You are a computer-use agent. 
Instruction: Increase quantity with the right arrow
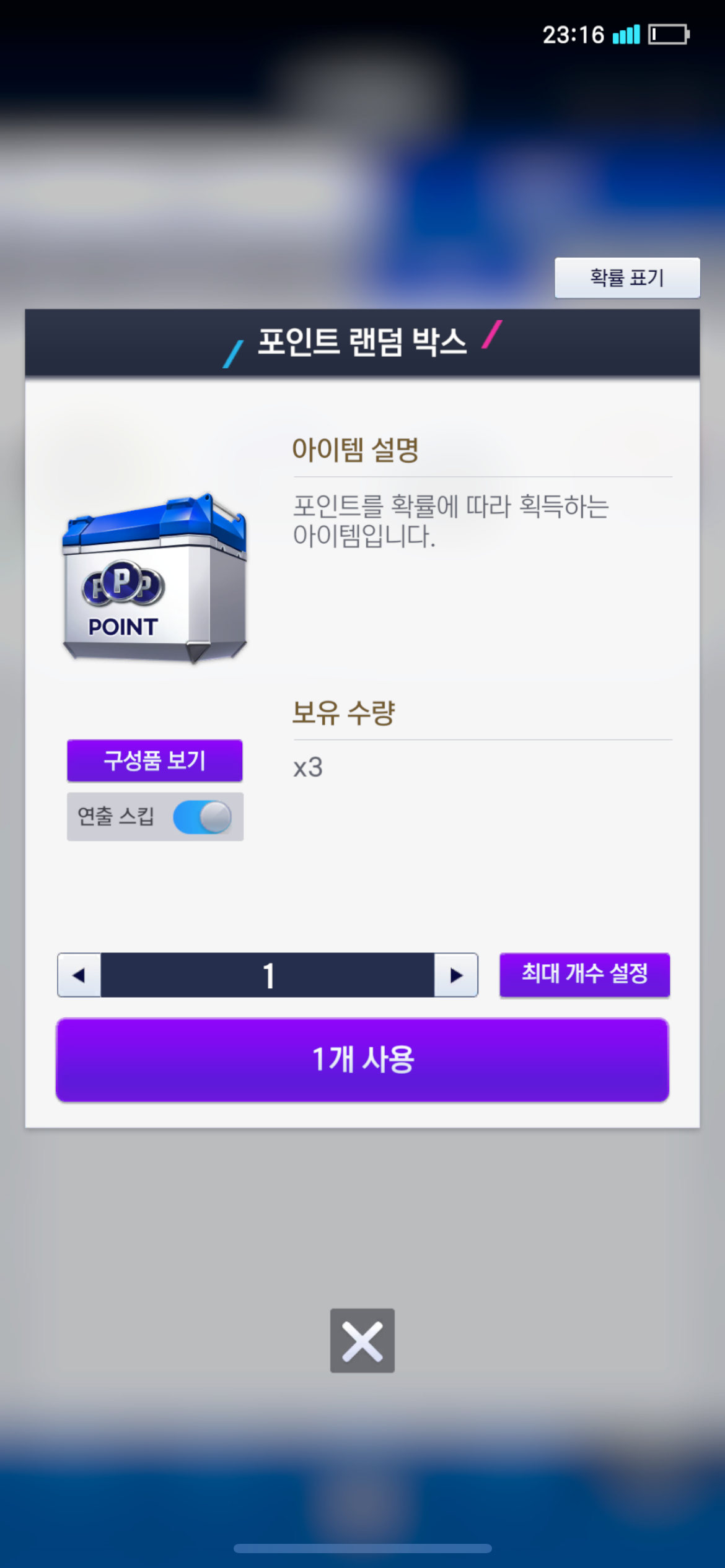[456, 975]
